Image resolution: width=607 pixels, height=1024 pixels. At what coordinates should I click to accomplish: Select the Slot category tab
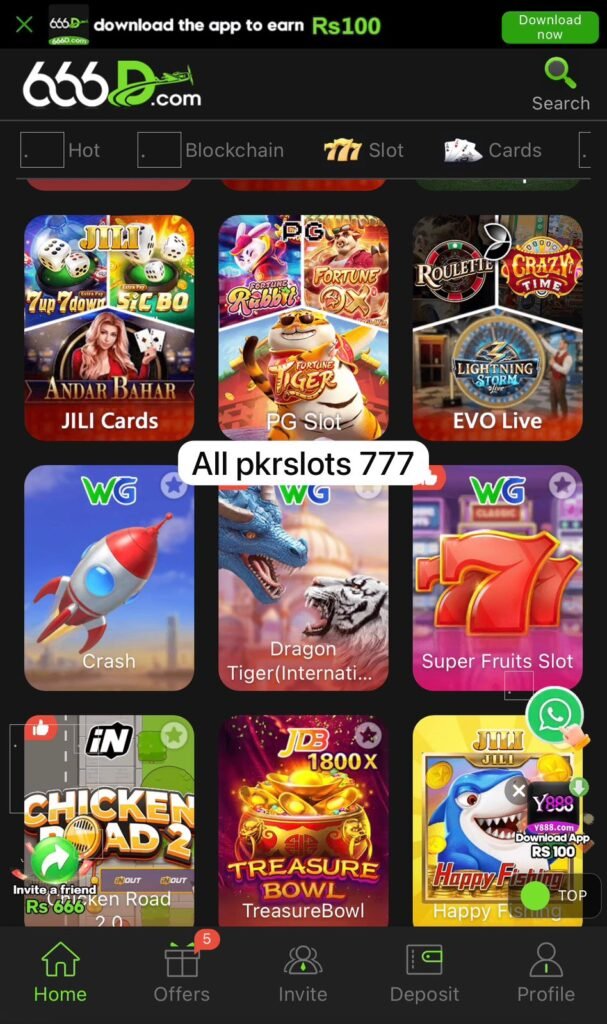tap(364, 151)
